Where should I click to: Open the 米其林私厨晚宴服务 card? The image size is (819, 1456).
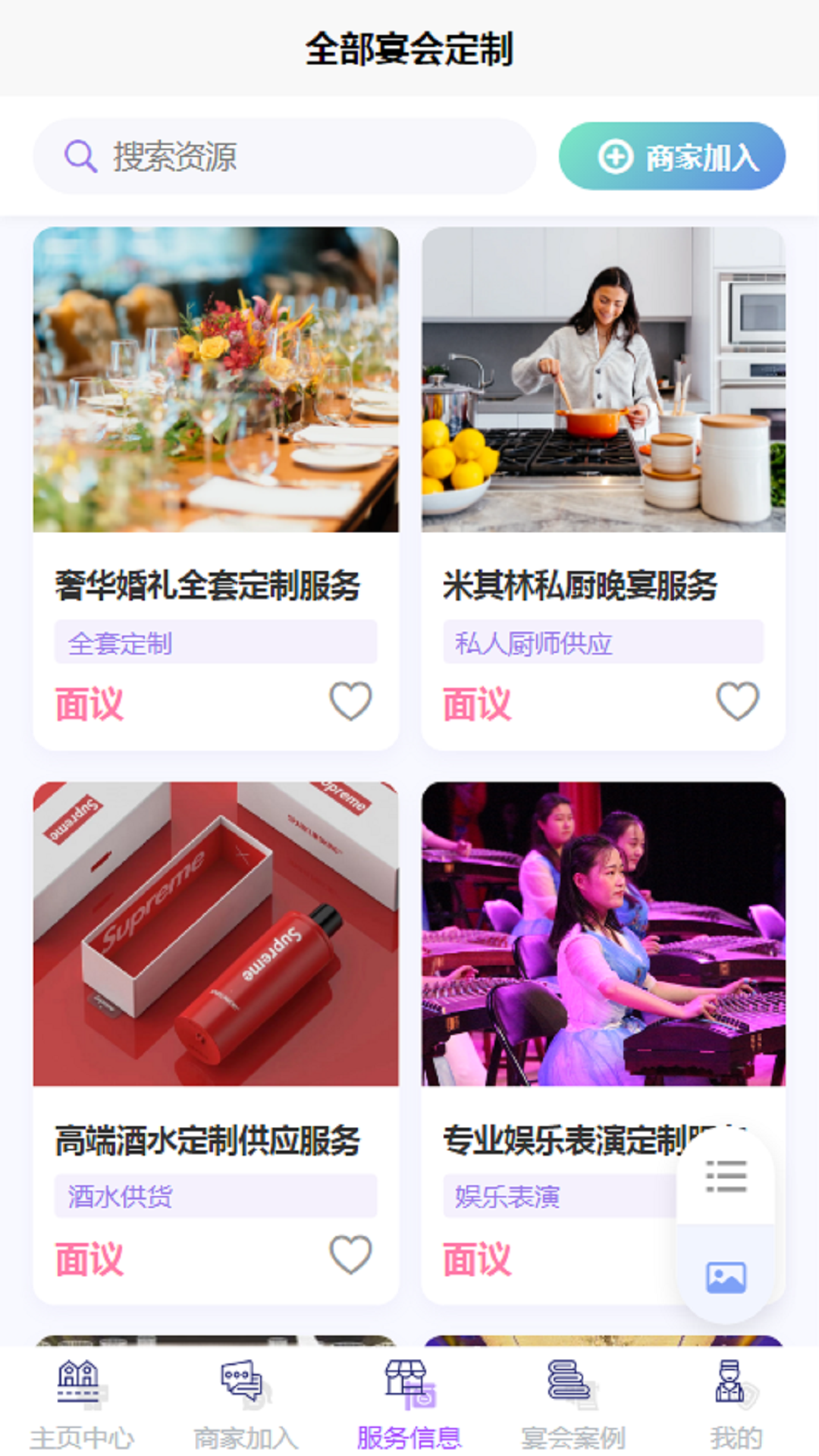point(603,455)
